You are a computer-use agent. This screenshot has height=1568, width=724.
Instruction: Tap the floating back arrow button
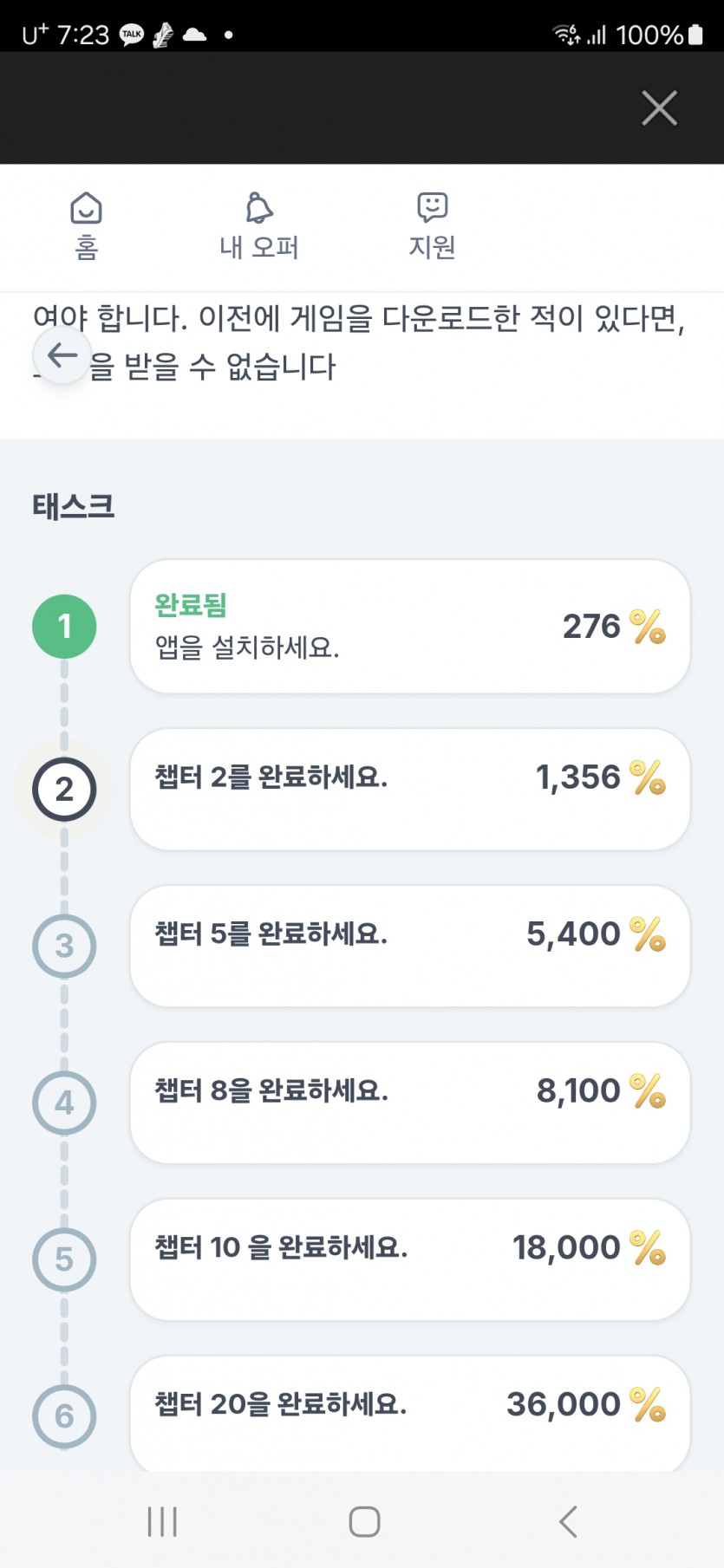[x=62, y=355]
